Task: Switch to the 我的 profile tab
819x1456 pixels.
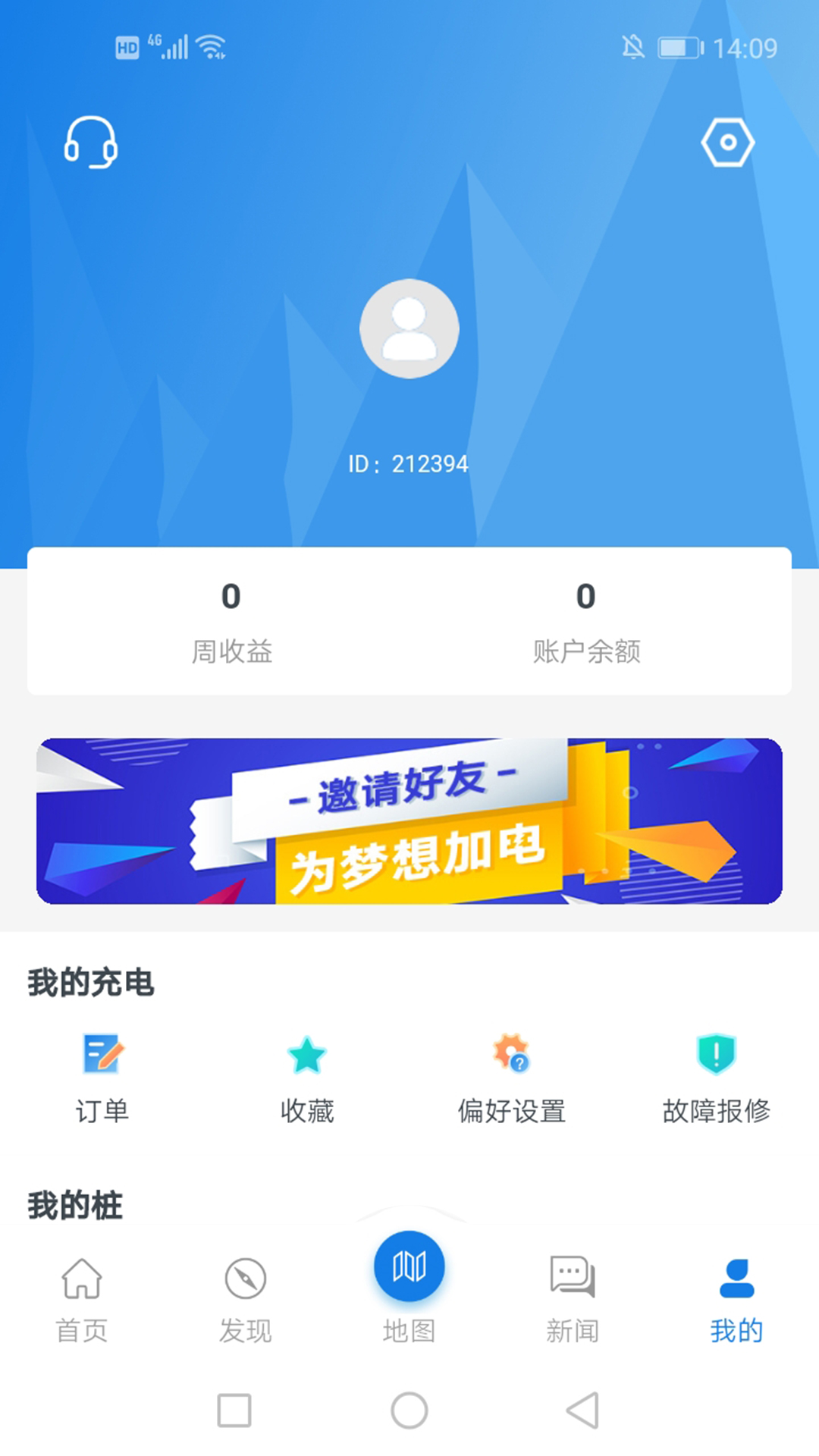Action: click(736, 1297)
